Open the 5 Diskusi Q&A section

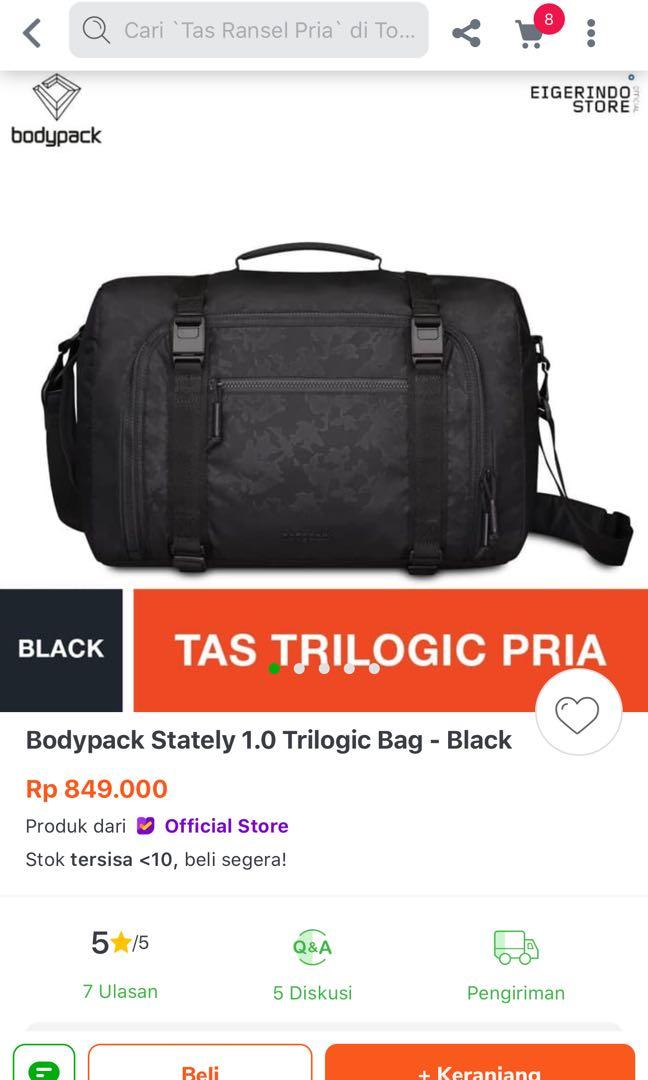click(x=312, y=965)
